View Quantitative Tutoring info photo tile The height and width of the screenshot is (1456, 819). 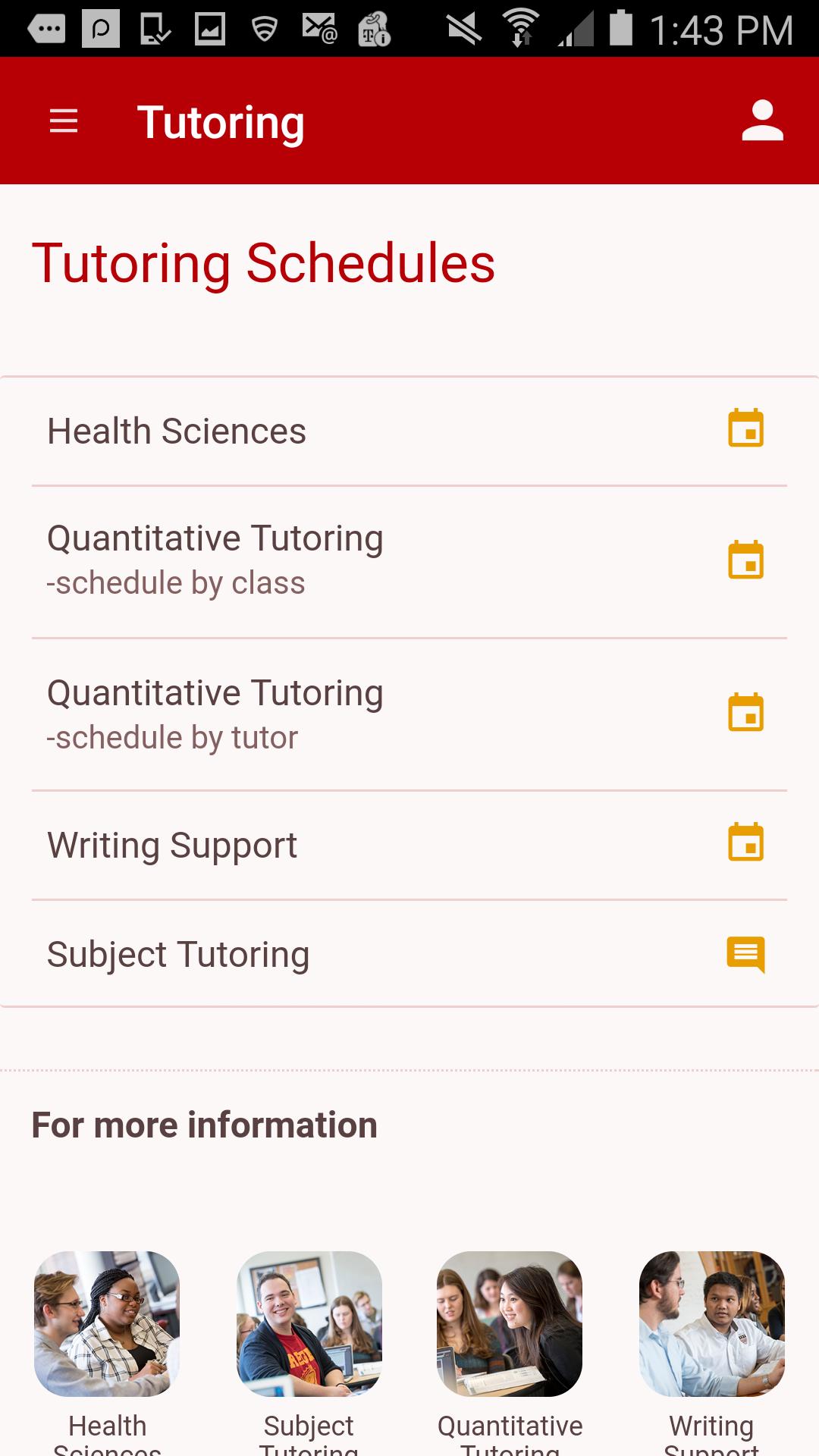(x=510, y=1323)
